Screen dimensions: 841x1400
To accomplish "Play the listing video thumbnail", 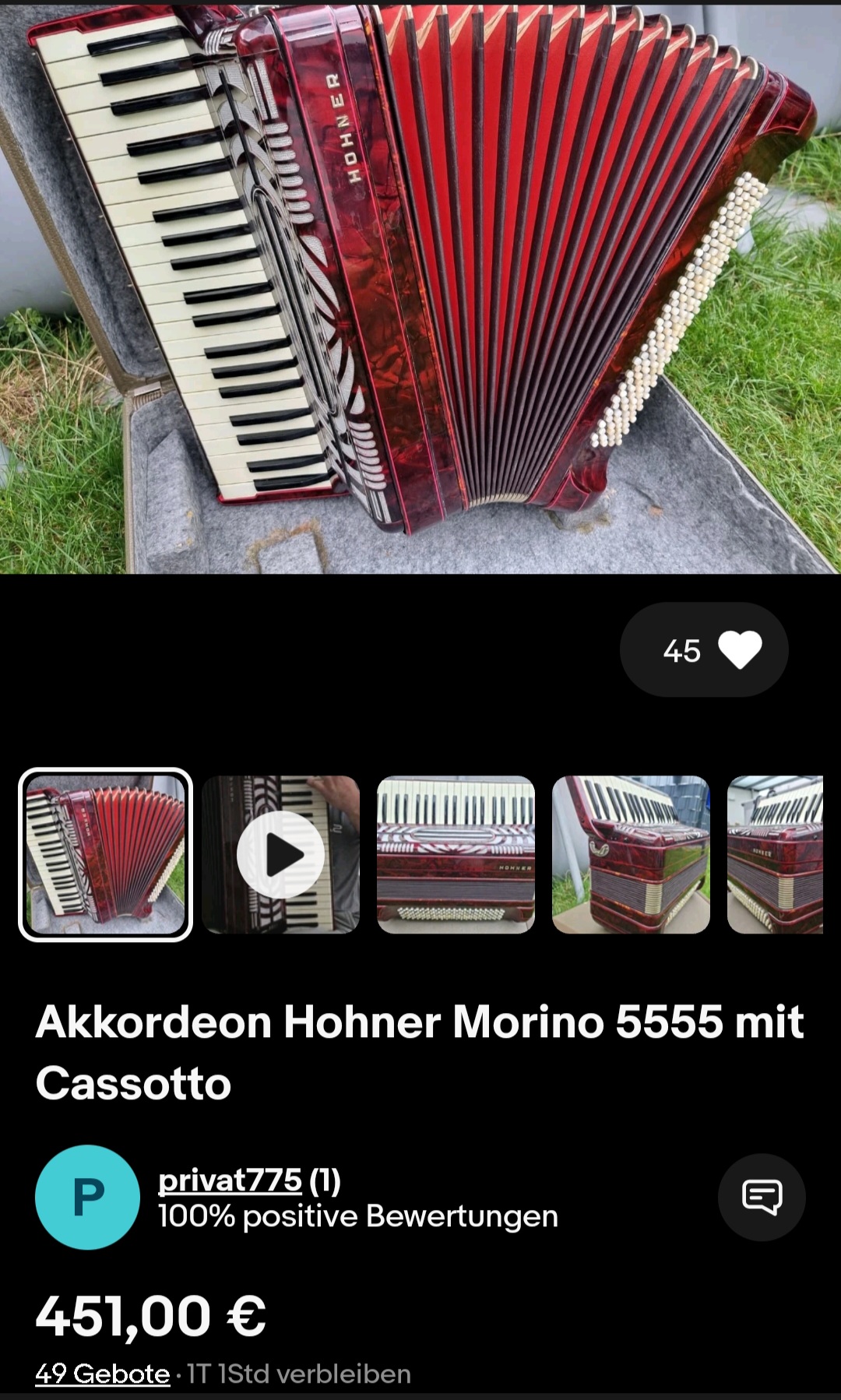I will pos(280,855).
